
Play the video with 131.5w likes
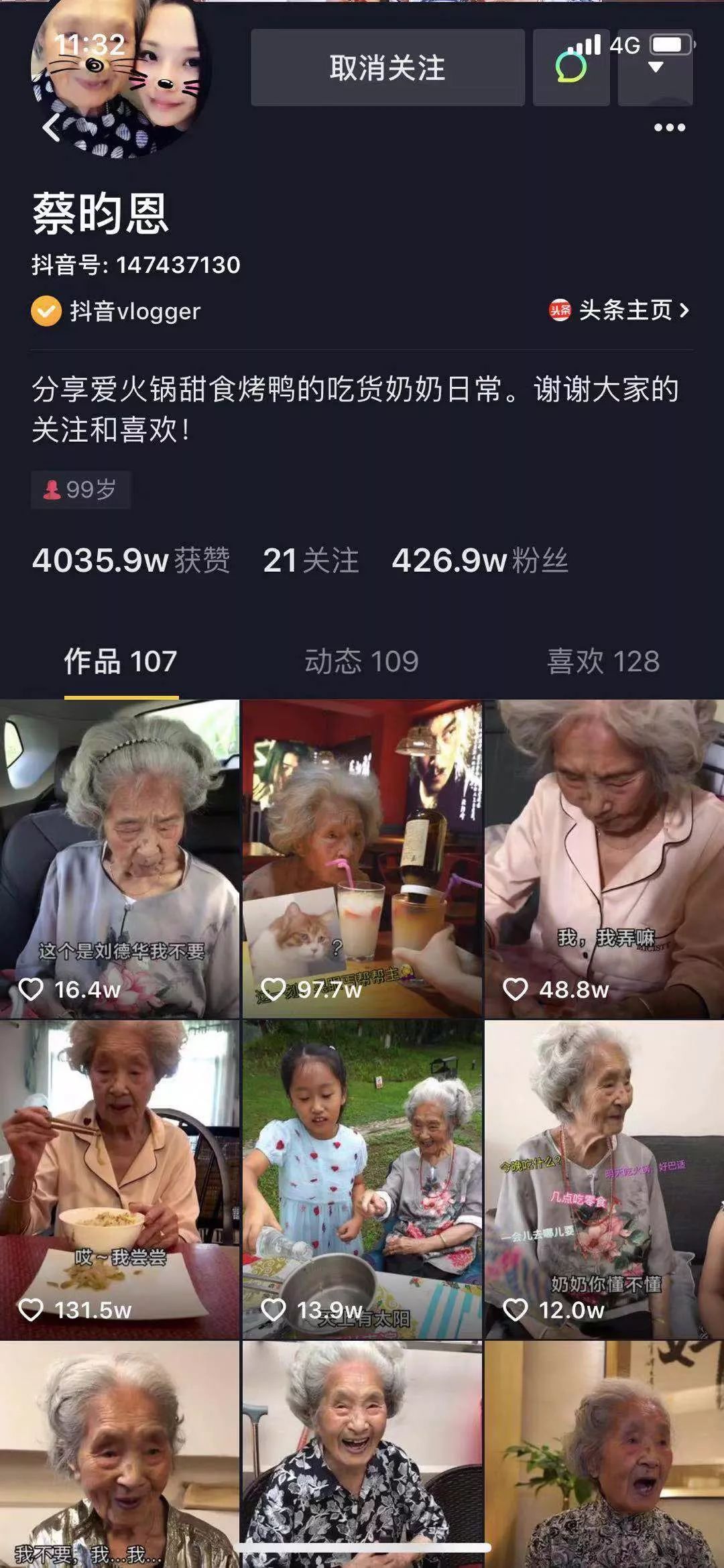point(119,1180)
